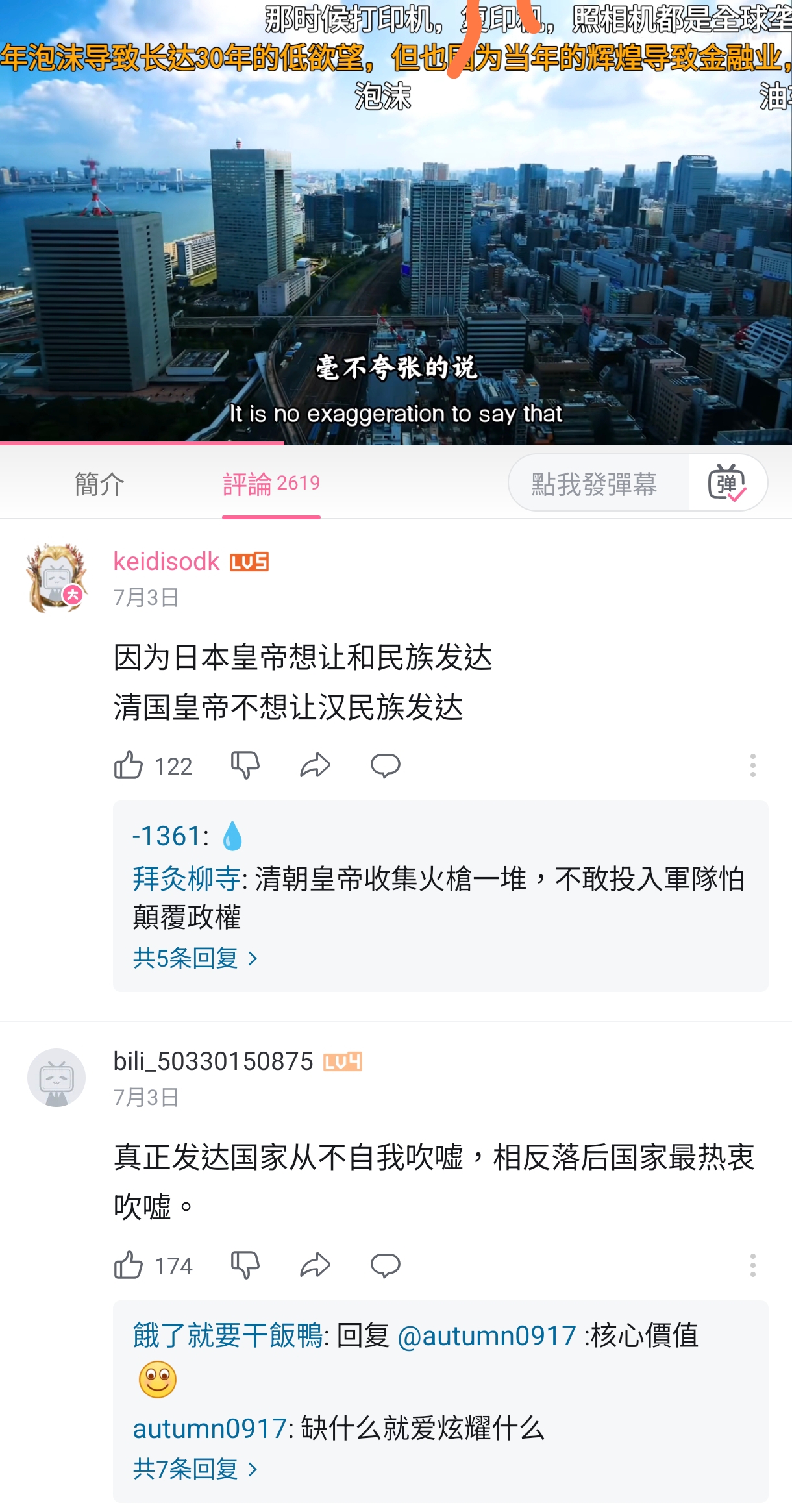Dislike bili_50330150875's comment

(245, 1265)
